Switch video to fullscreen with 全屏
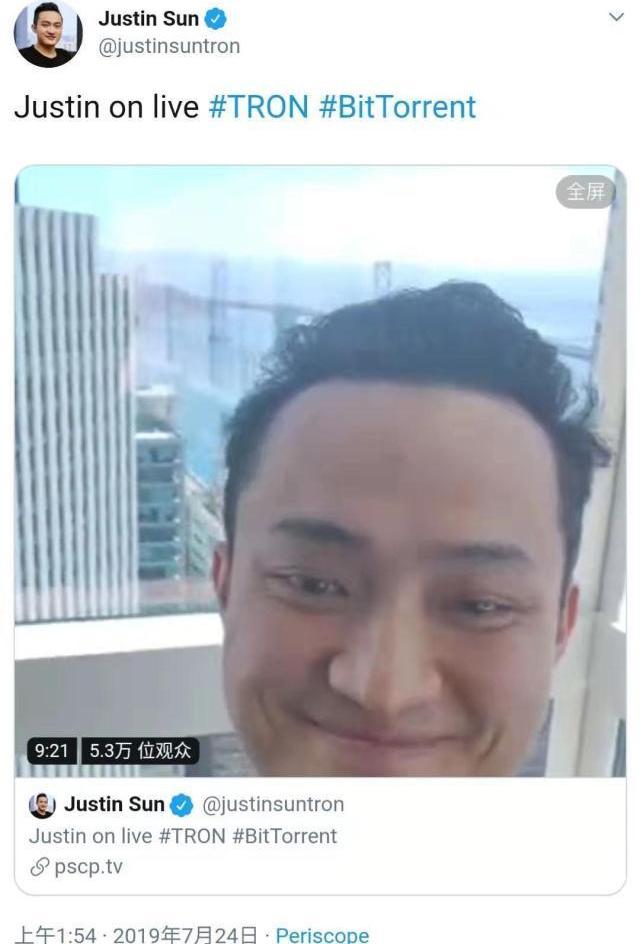This screenshot has height=944, width=640. (585, 192)
